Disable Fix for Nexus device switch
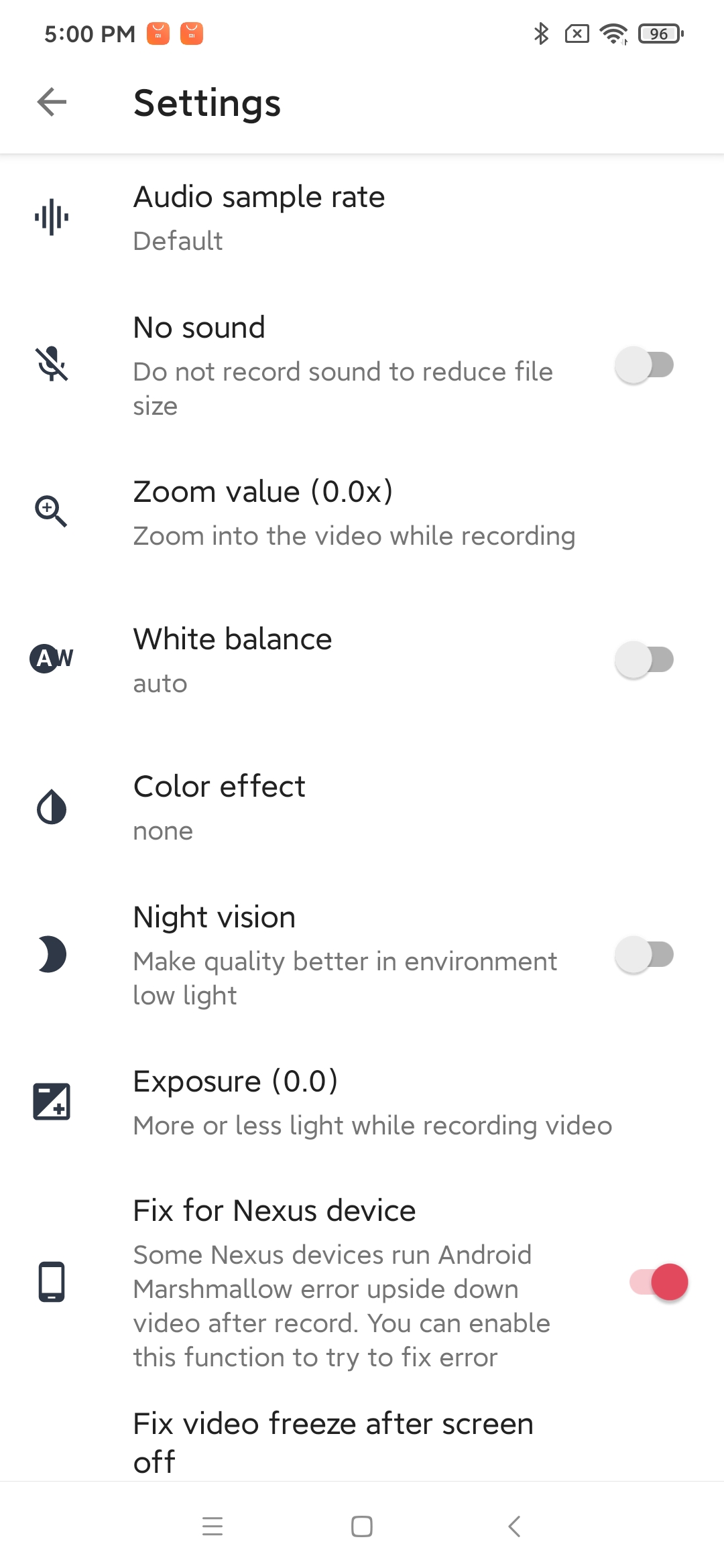 tap(659, 1282)
